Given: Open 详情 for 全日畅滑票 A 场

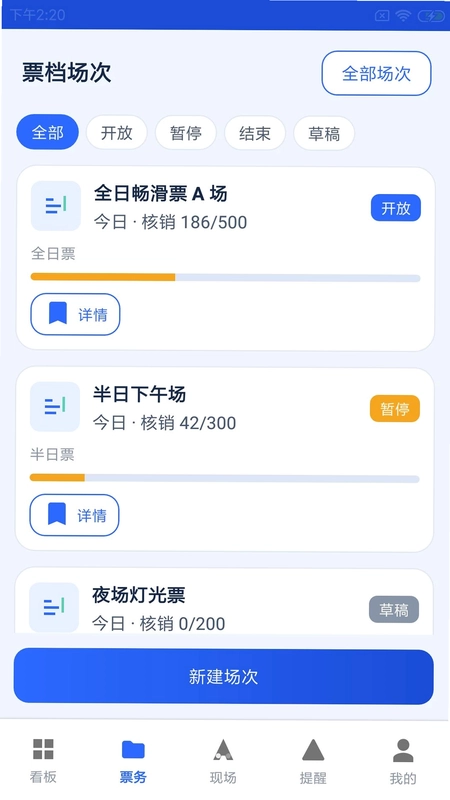Looking at the screenshot, I should click(76, 314).
